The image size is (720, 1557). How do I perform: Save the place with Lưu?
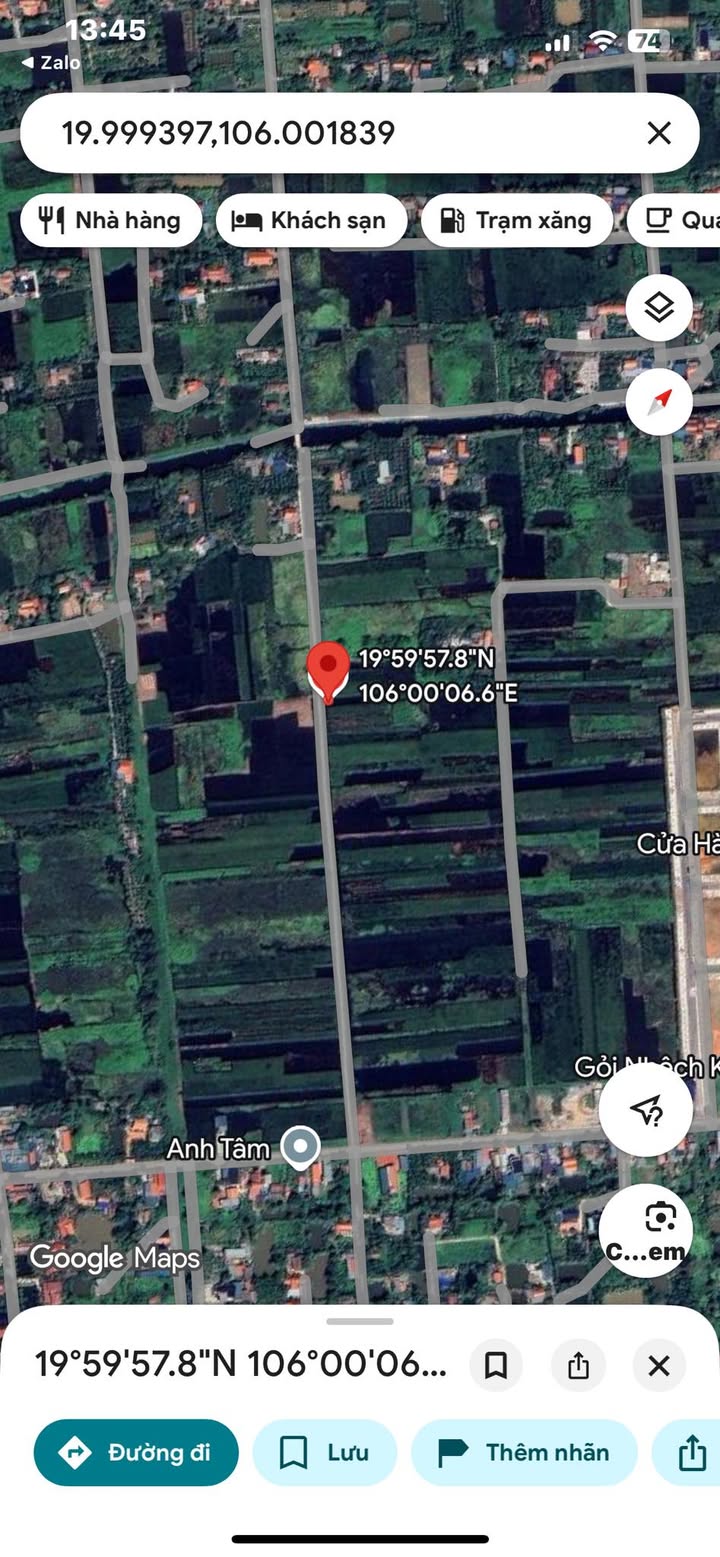[325, 1452]
